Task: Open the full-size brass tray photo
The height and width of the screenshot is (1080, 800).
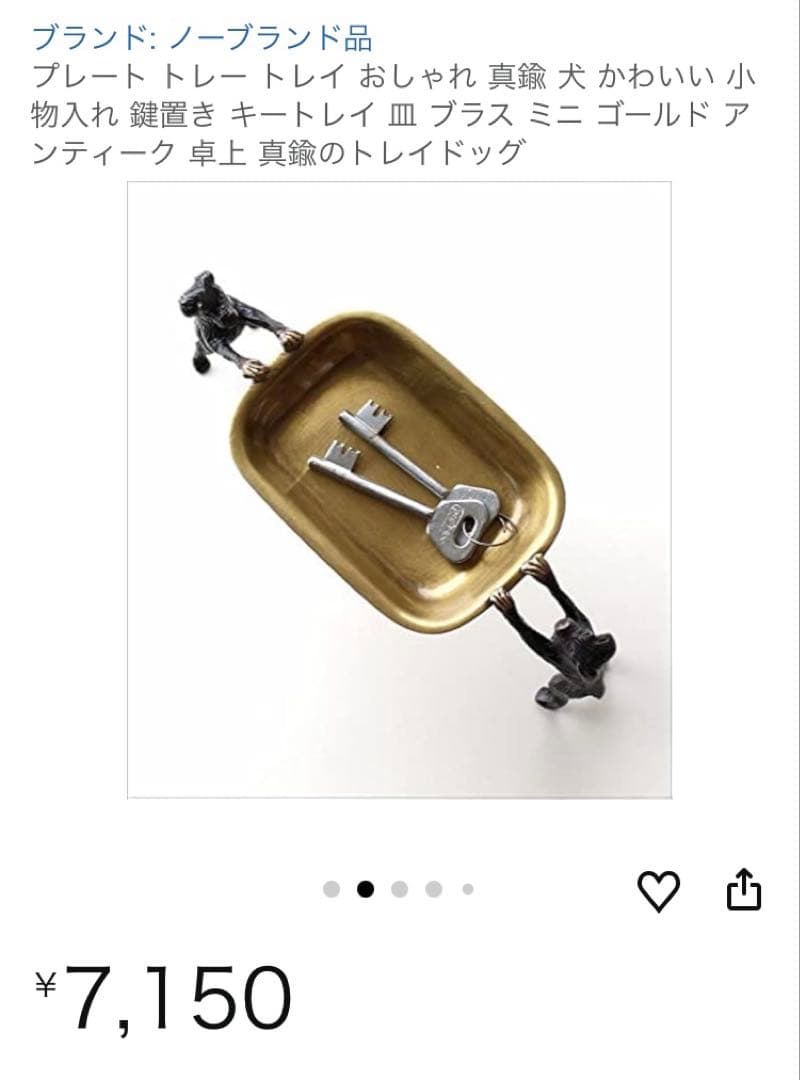Action: coord(400,490)
